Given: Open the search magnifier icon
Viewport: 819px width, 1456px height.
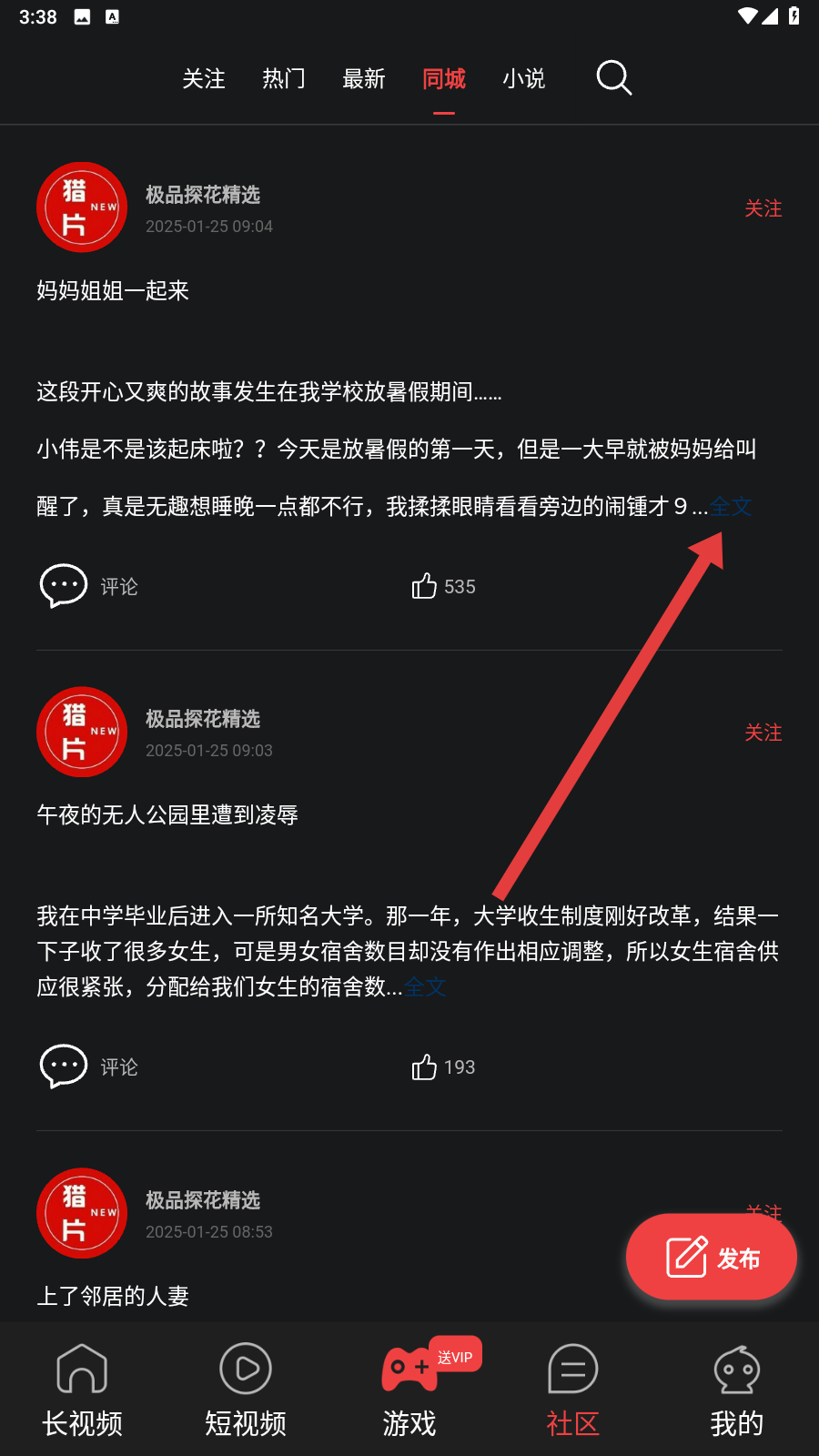Looking at the screenshot, I should click(613, 78).
